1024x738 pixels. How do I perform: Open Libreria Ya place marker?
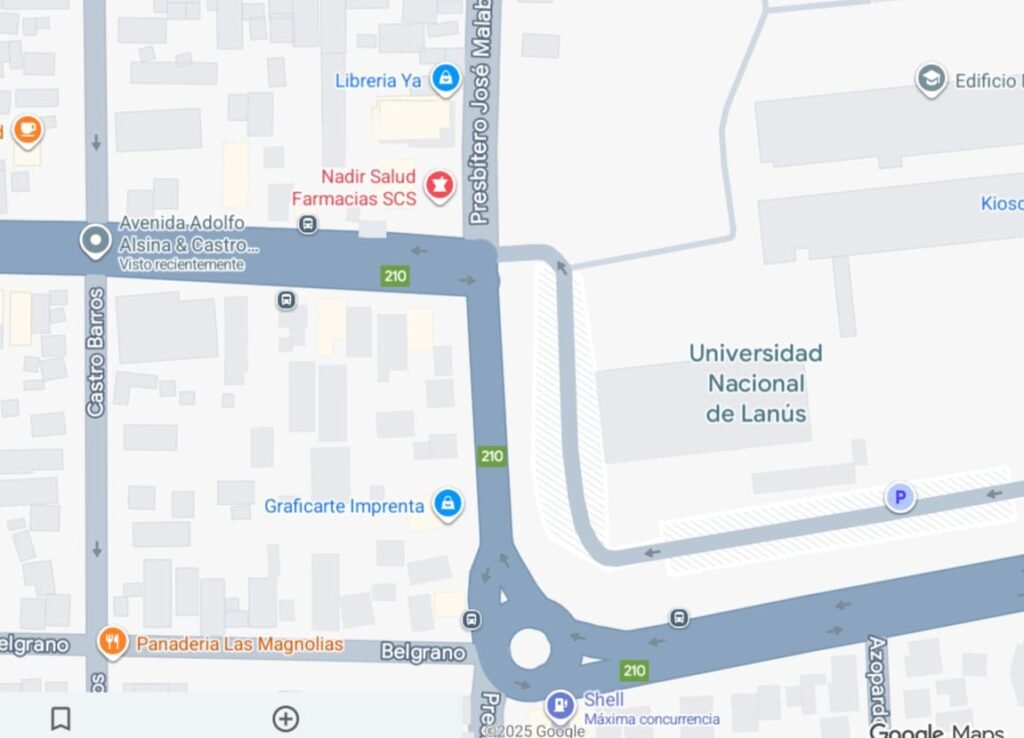pyautogui.click(x=445, y=78)
